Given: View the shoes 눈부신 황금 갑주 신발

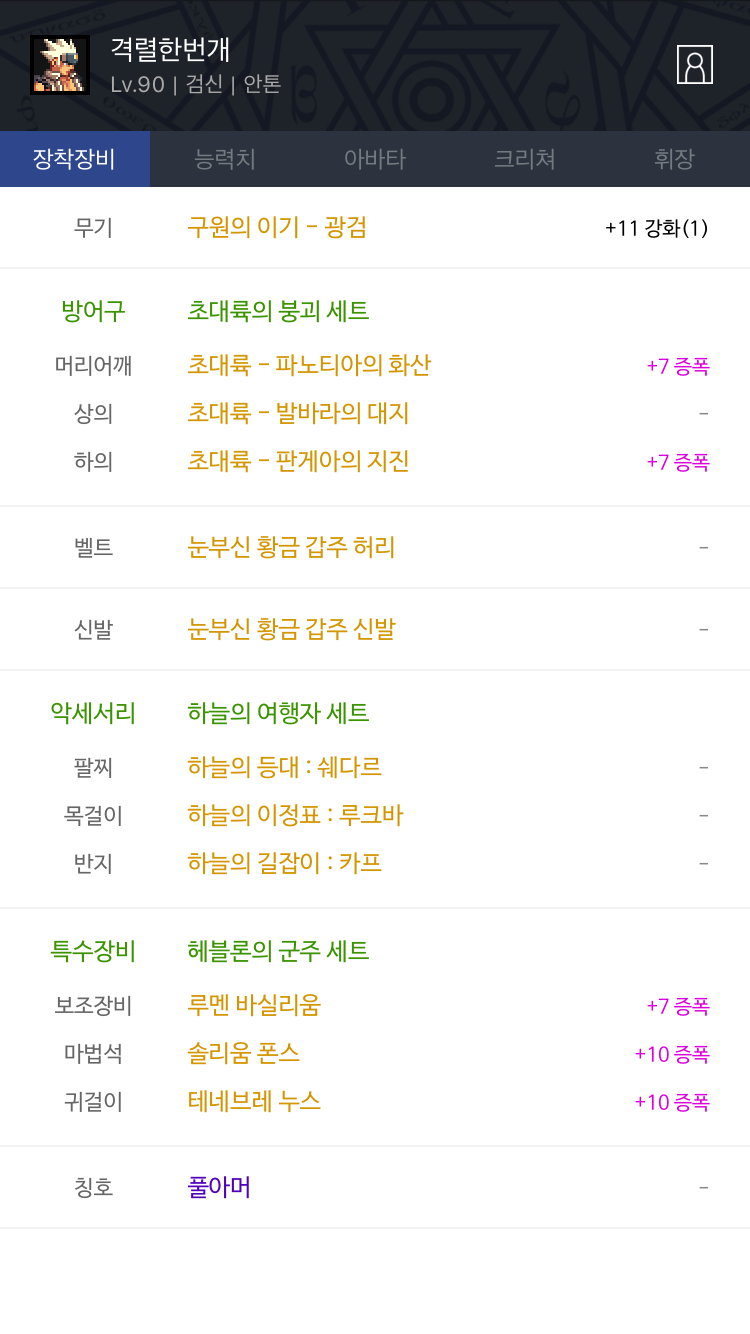Looking at the screenshot, I should 291,629.
